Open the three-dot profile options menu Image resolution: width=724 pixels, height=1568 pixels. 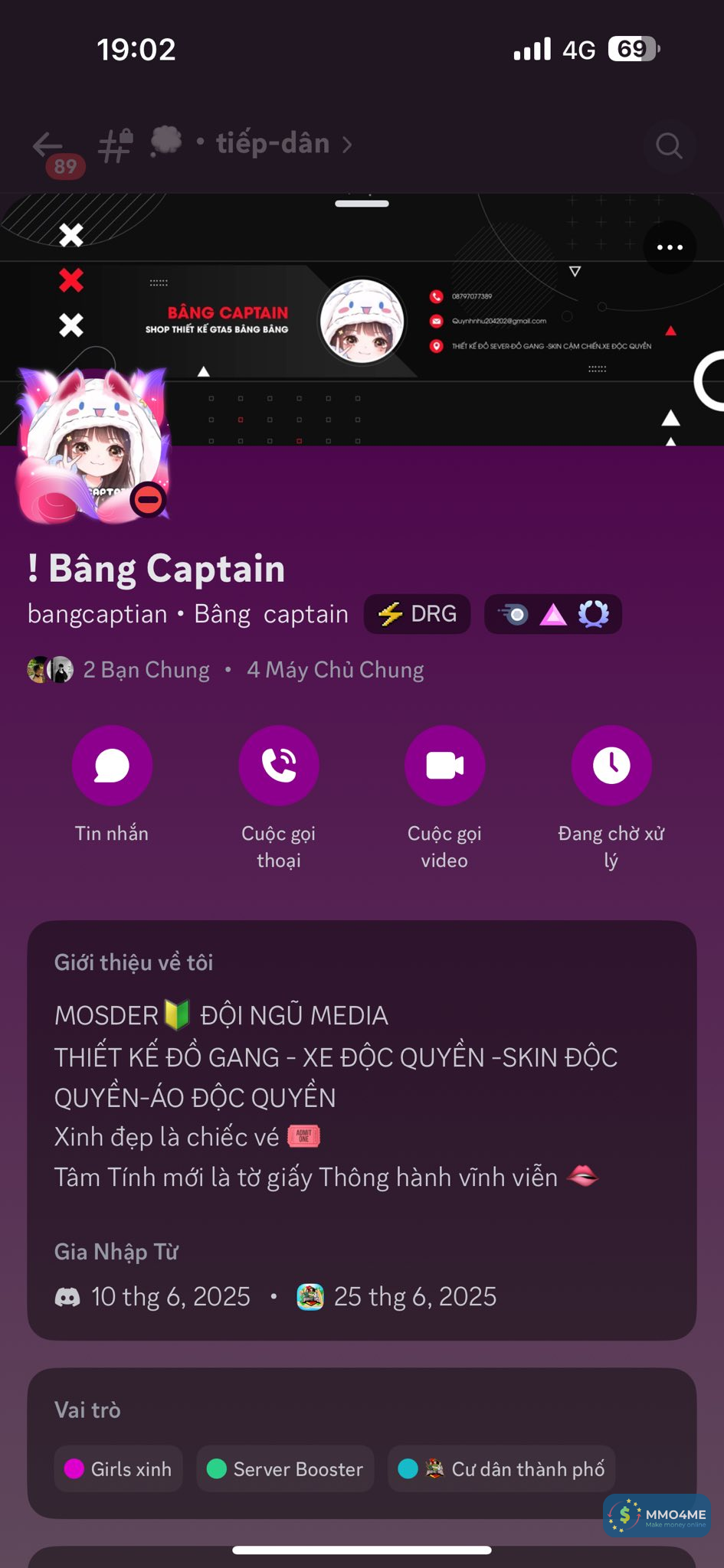[670, 247]
